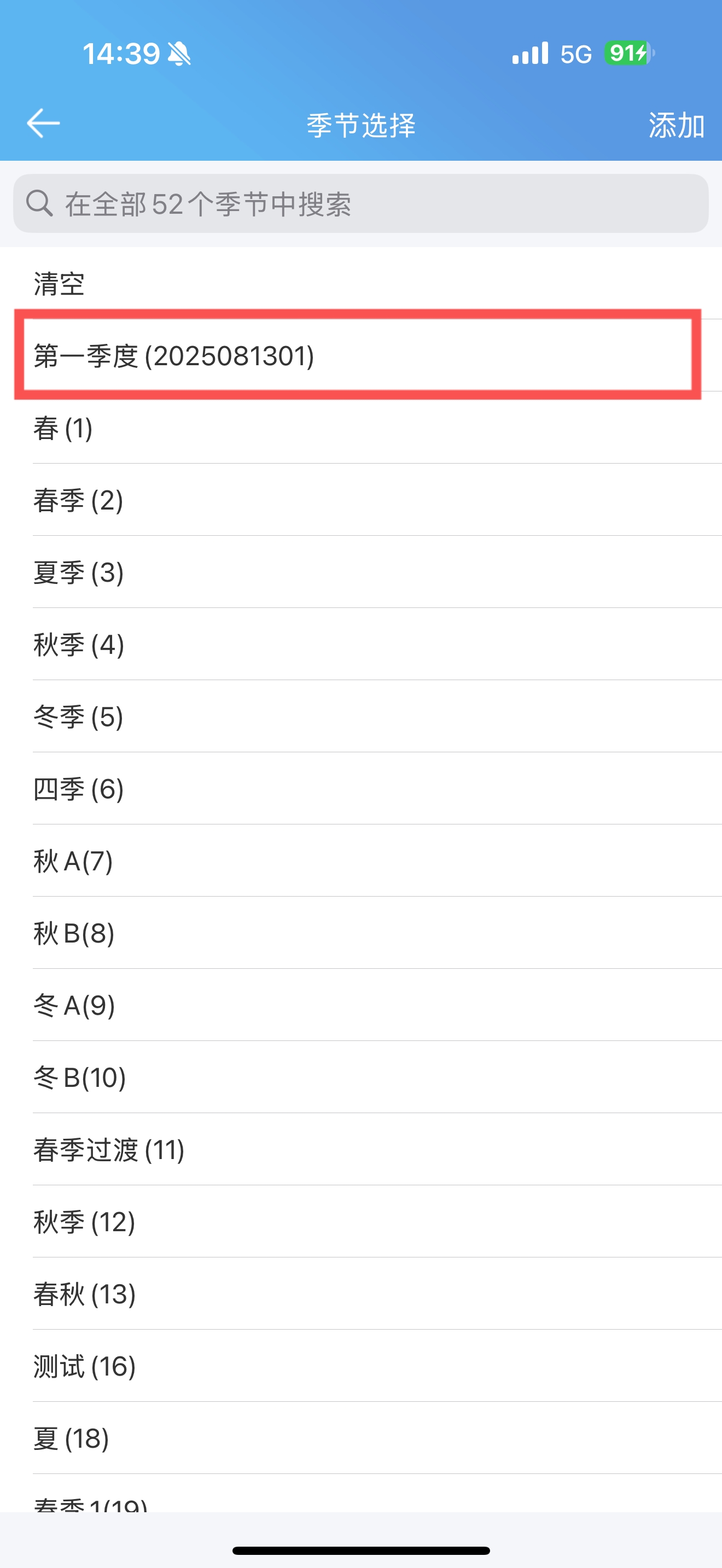Select 冬B(10)

point(361,1078)
